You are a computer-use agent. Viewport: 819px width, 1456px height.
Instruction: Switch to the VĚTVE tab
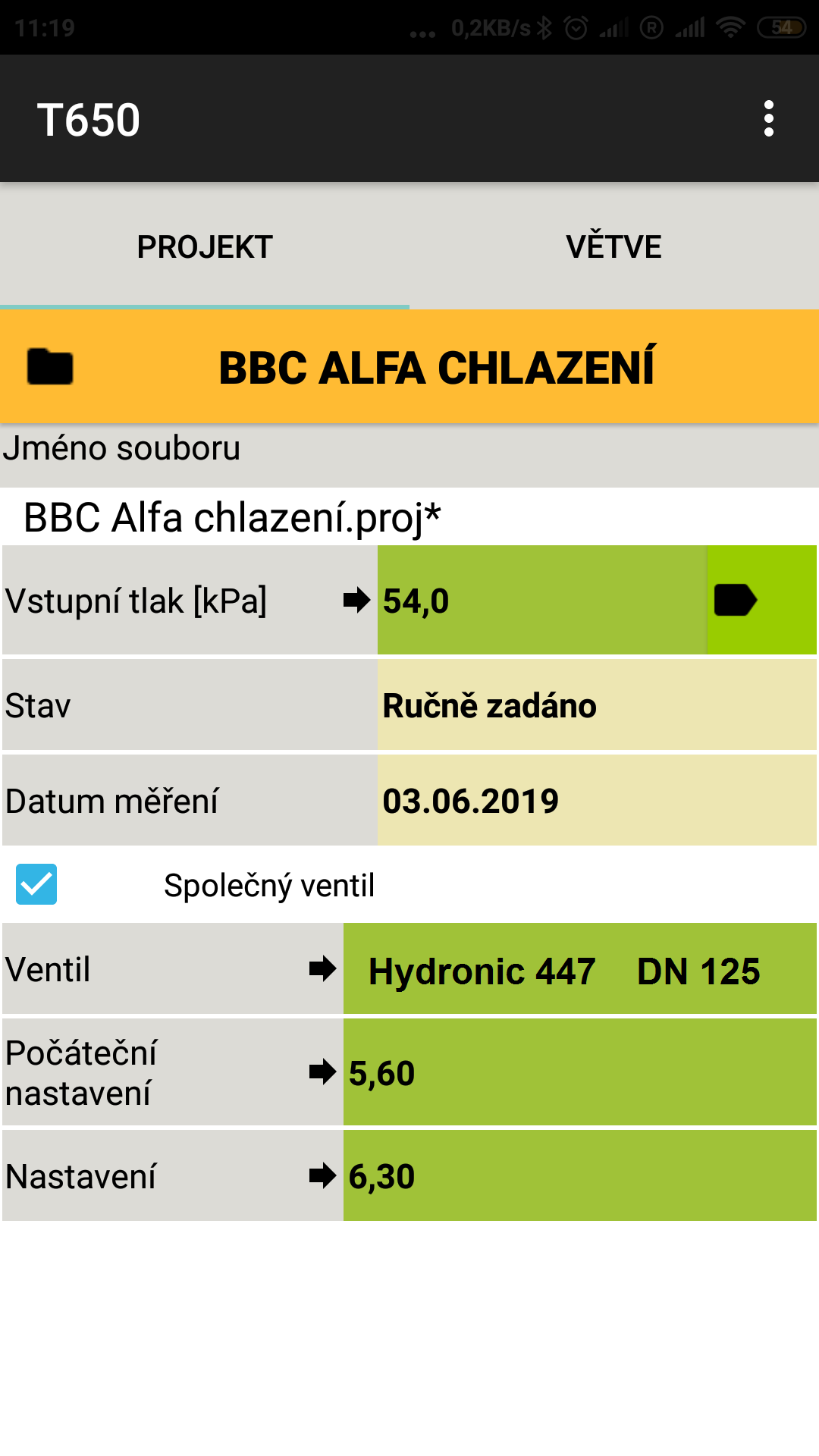[614, 246]
